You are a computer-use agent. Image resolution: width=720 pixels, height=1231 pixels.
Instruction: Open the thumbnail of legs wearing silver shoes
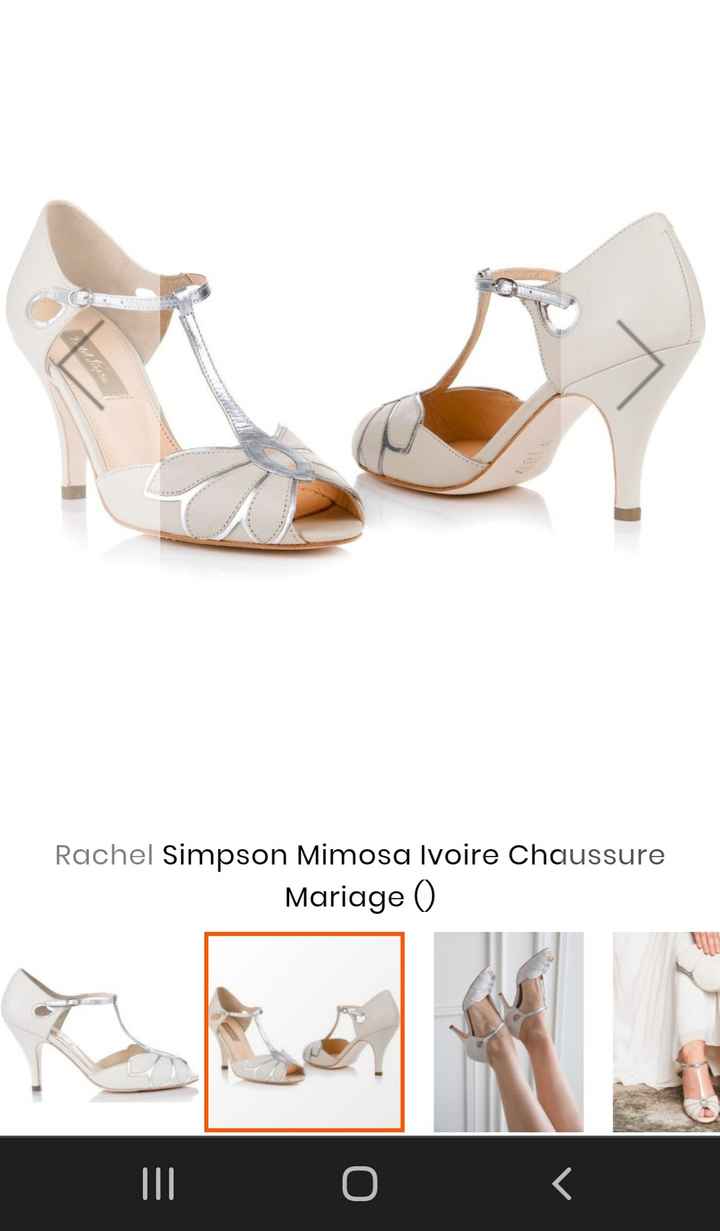click(x=508, y=1032)
